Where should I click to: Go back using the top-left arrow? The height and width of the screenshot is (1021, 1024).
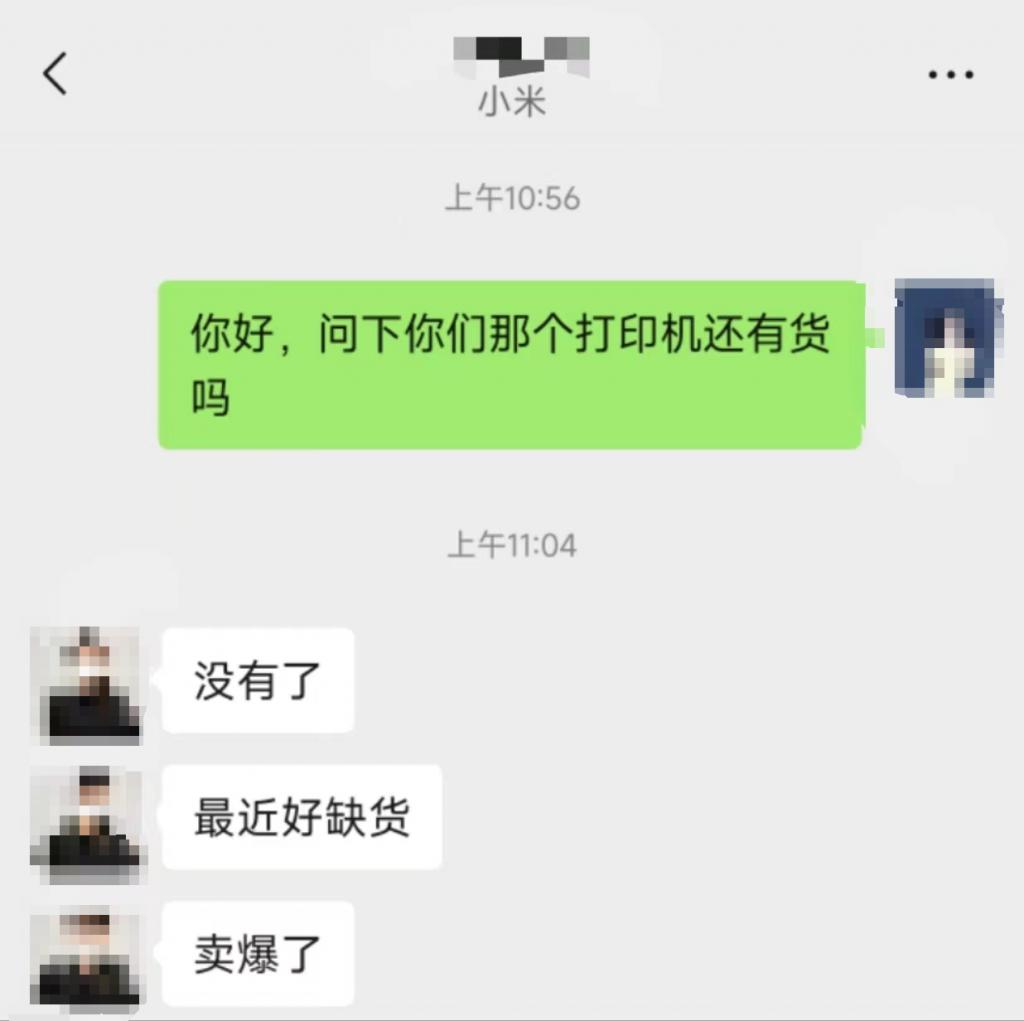(x=55, y=74)
